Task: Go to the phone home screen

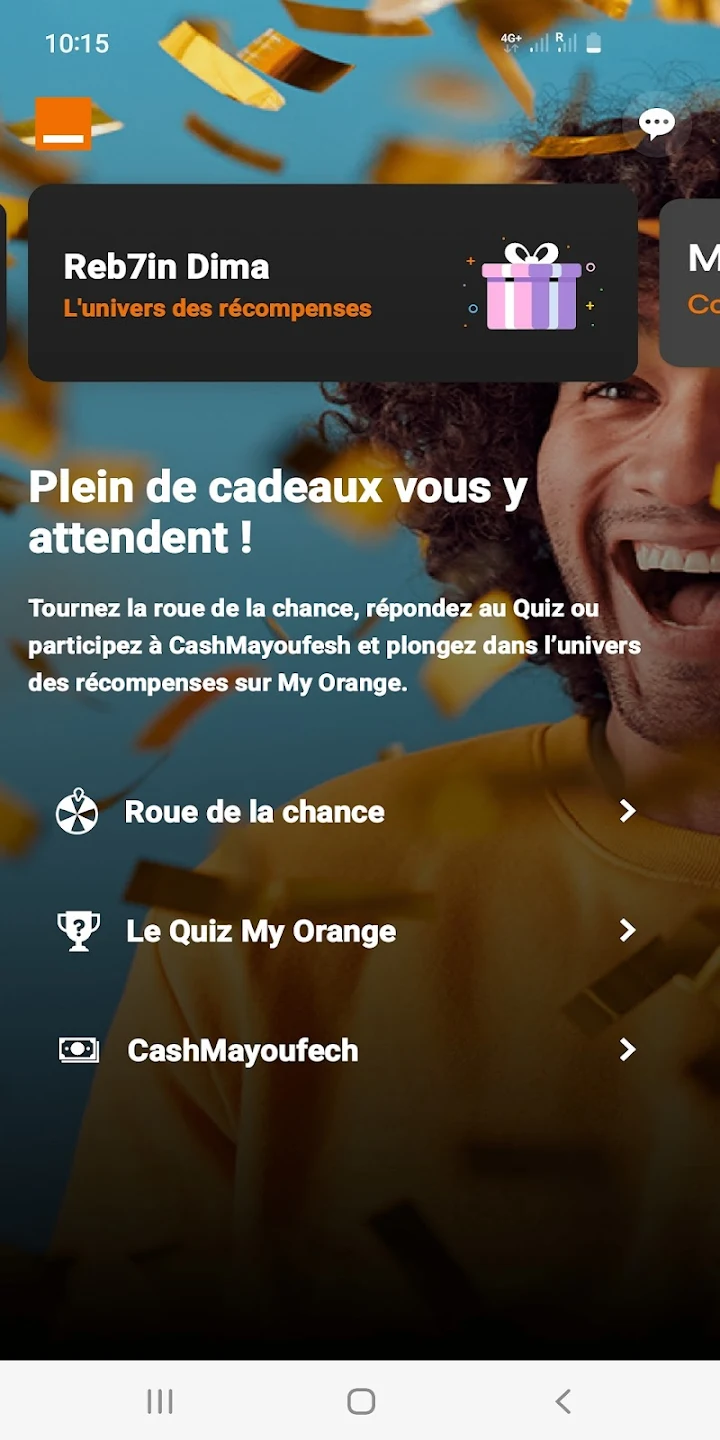Action: click(361, 1401)
